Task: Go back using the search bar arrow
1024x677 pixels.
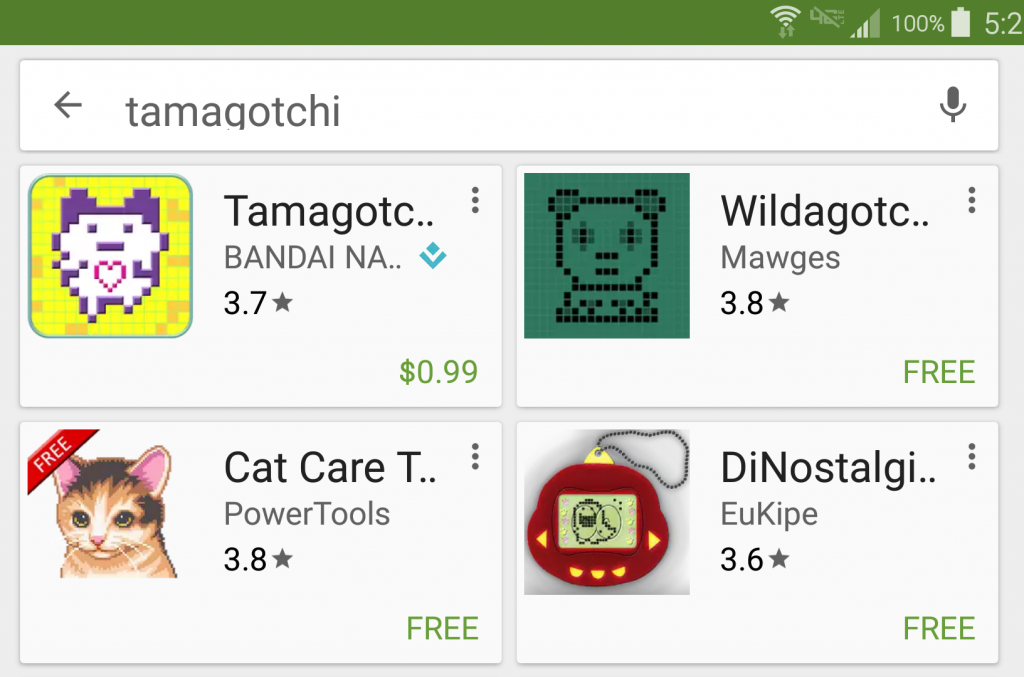Action: tap(68, 105)
